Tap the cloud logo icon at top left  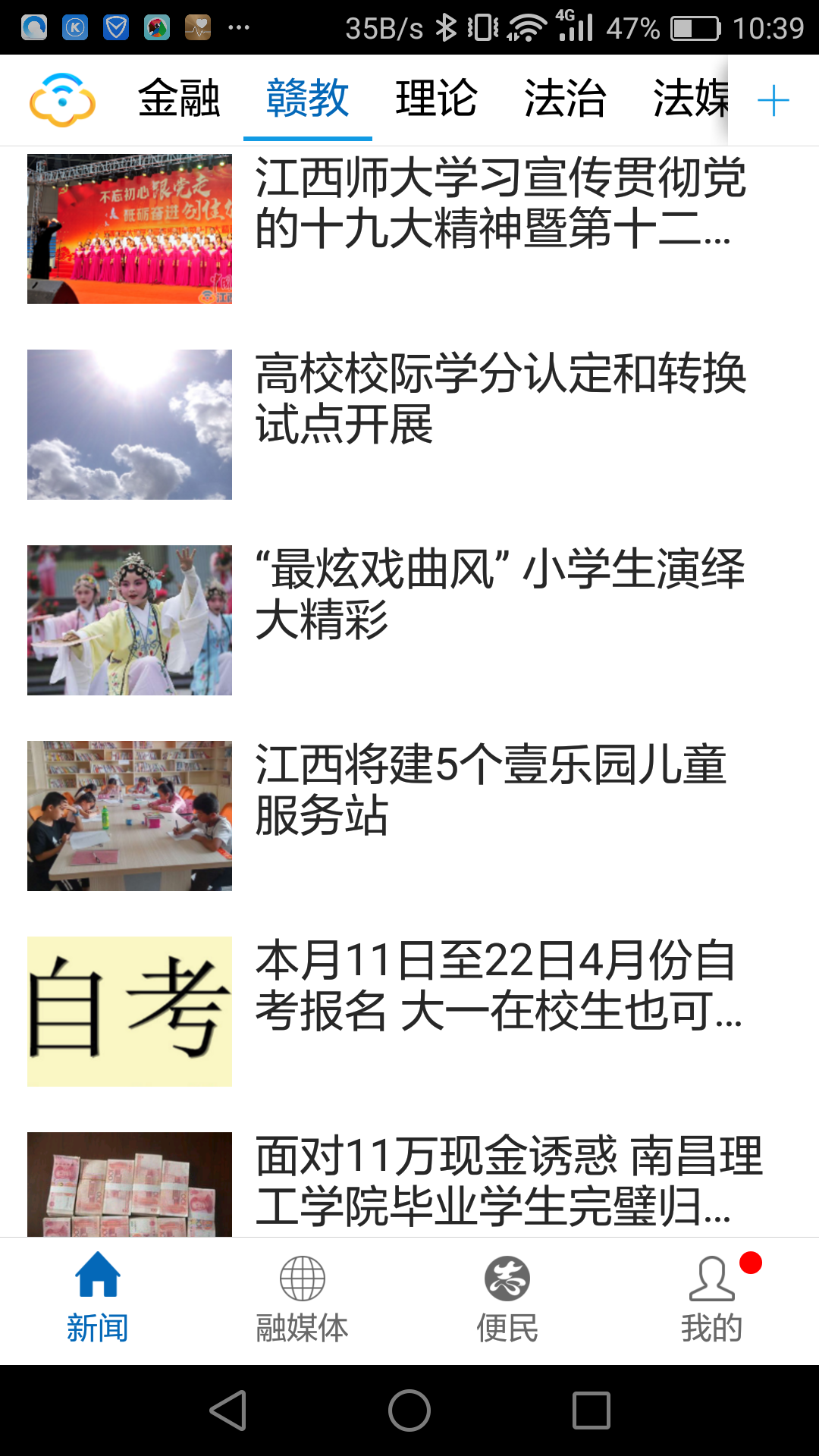pyautogui.click(x=62, y=99)
